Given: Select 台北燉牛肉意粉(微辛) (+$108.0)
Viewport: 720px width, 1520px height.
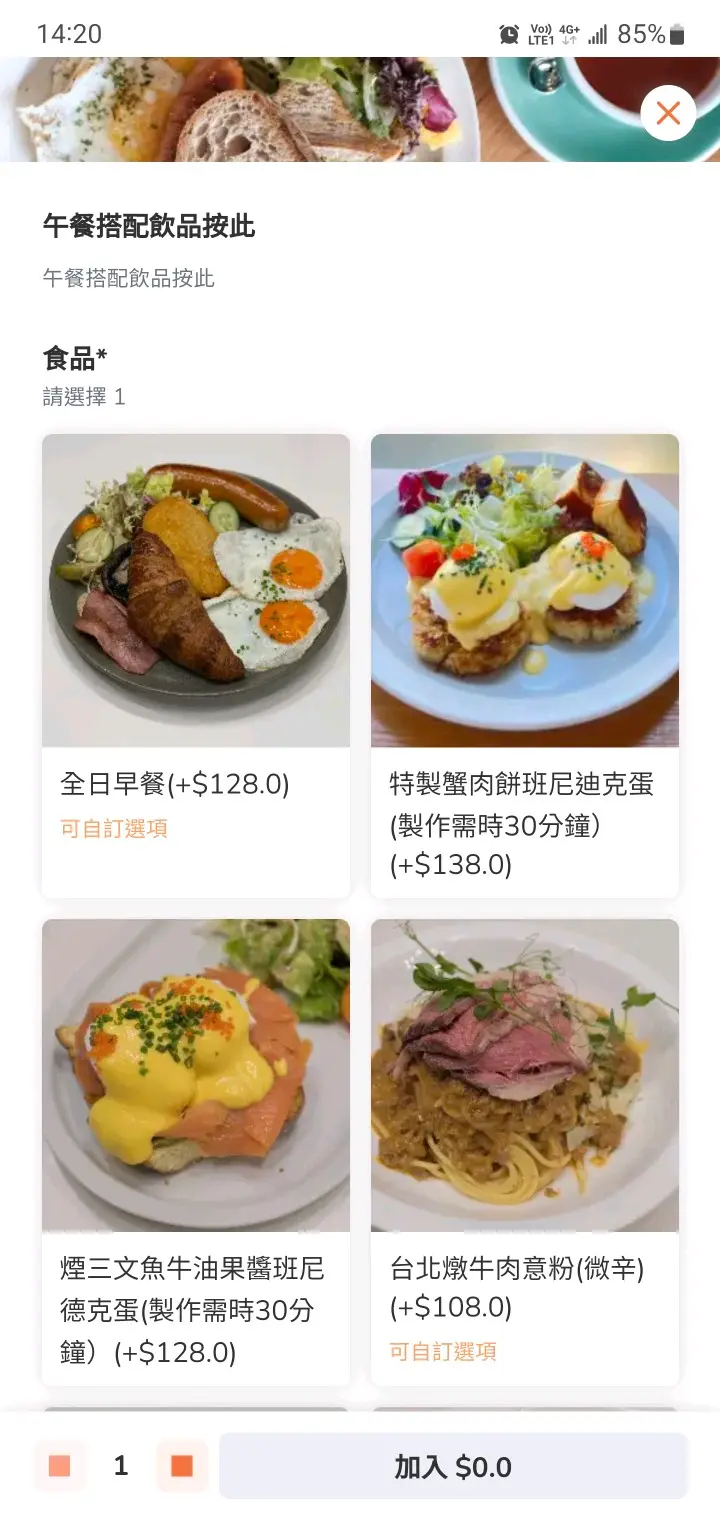Looking at the screenshot, I should (x=525, y=1150).
